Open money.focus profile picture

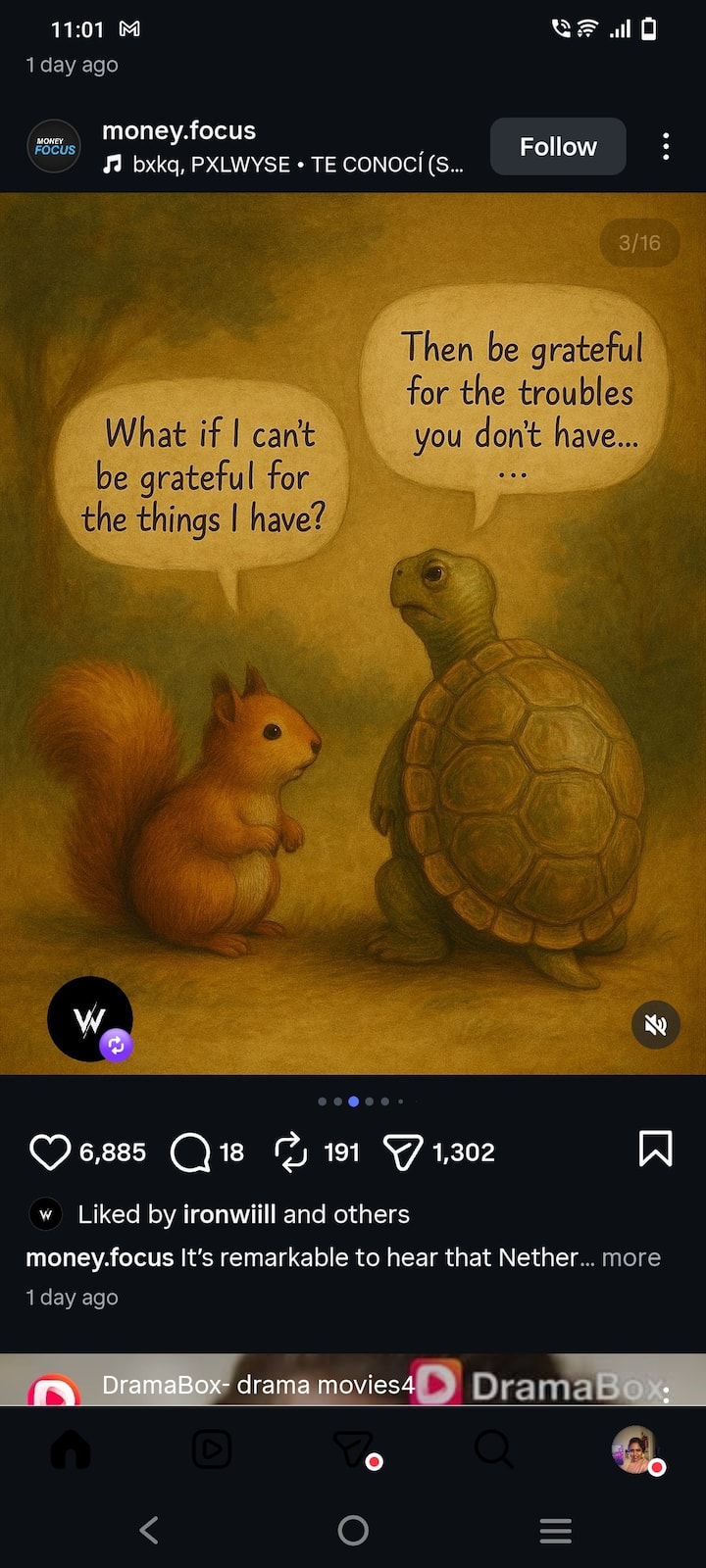[x=54, y=147]
